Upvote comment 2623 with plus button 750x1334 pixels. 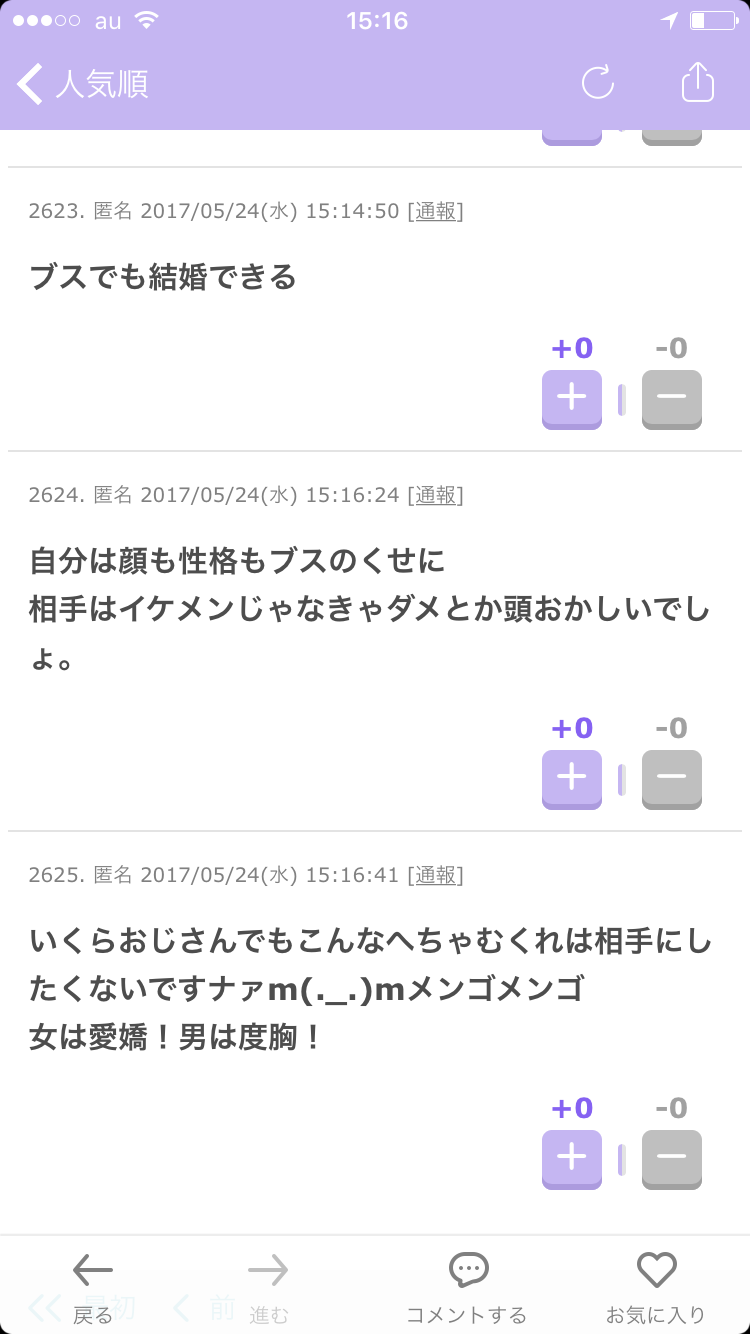[572, 399]
